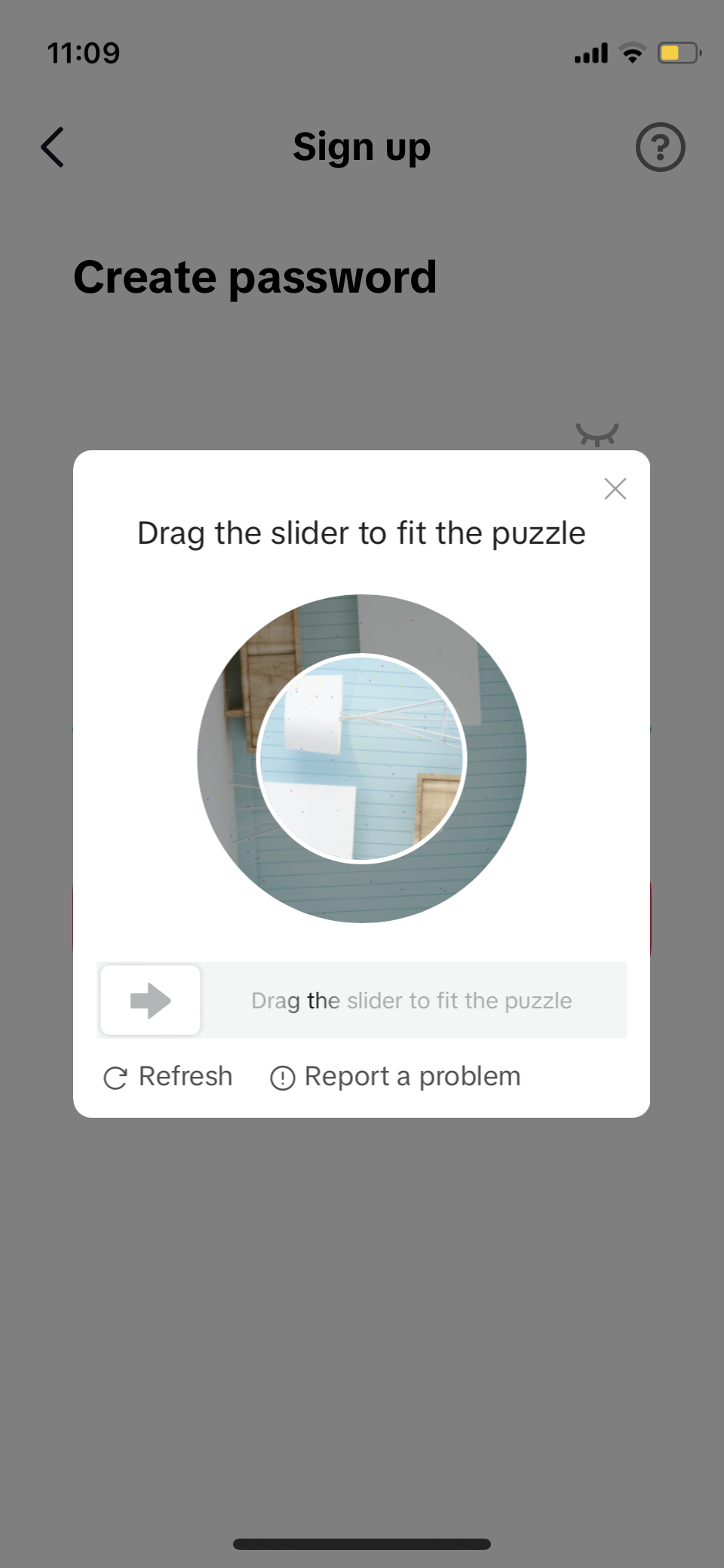Screen dimensions: 724x1568
Task: Open the help question mark icon
Action: tap(660, 147)
